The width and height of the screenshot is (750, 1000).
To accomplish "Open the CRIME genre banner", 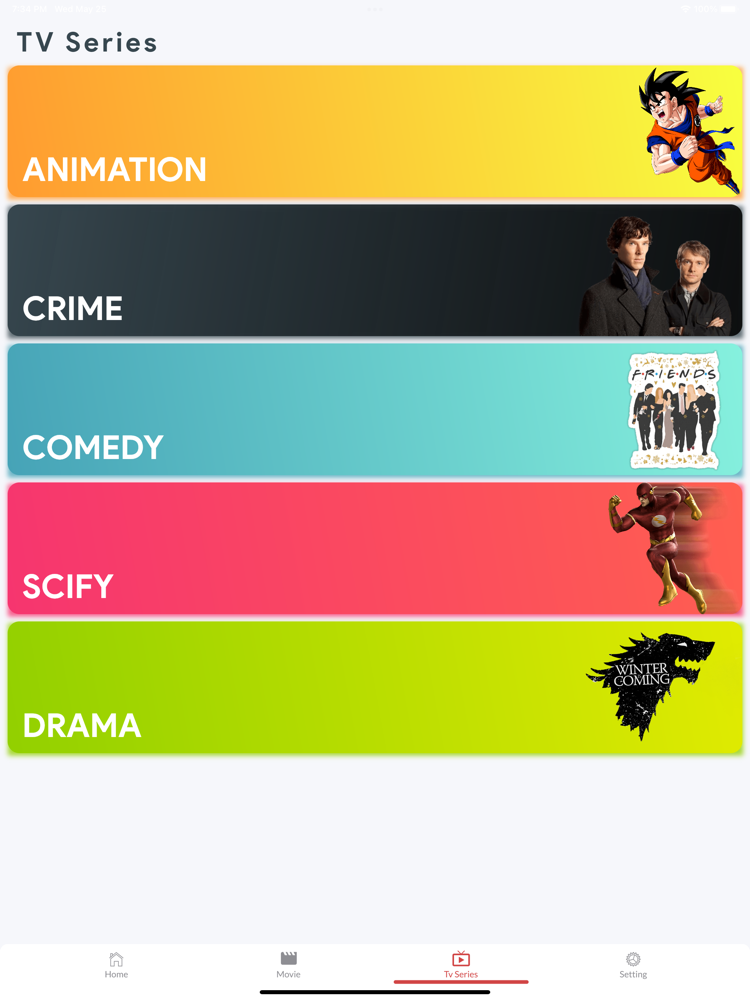I will tap(375, 270).
